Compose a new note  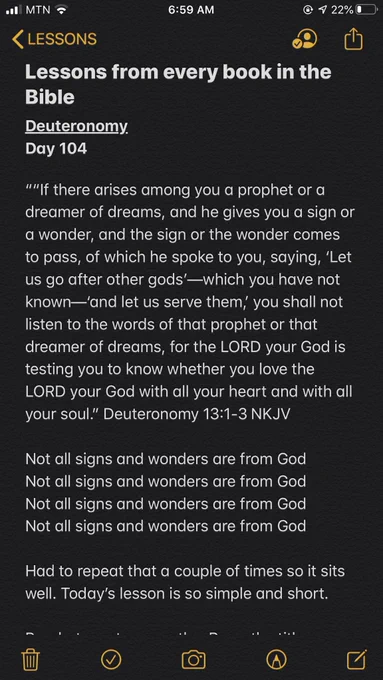(357, 659)
